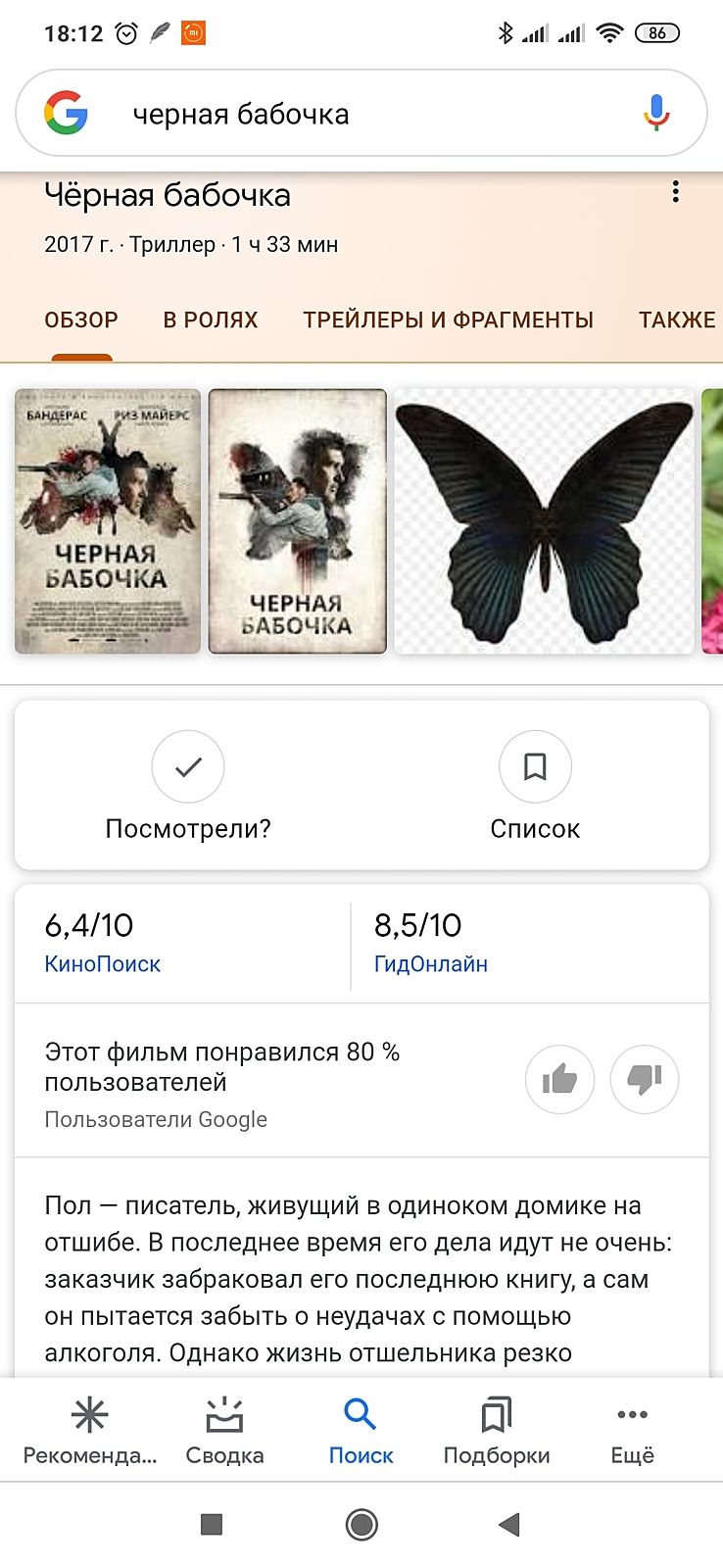
Task: Dislike this film with thumbs down
Action: click(645, 1079)
